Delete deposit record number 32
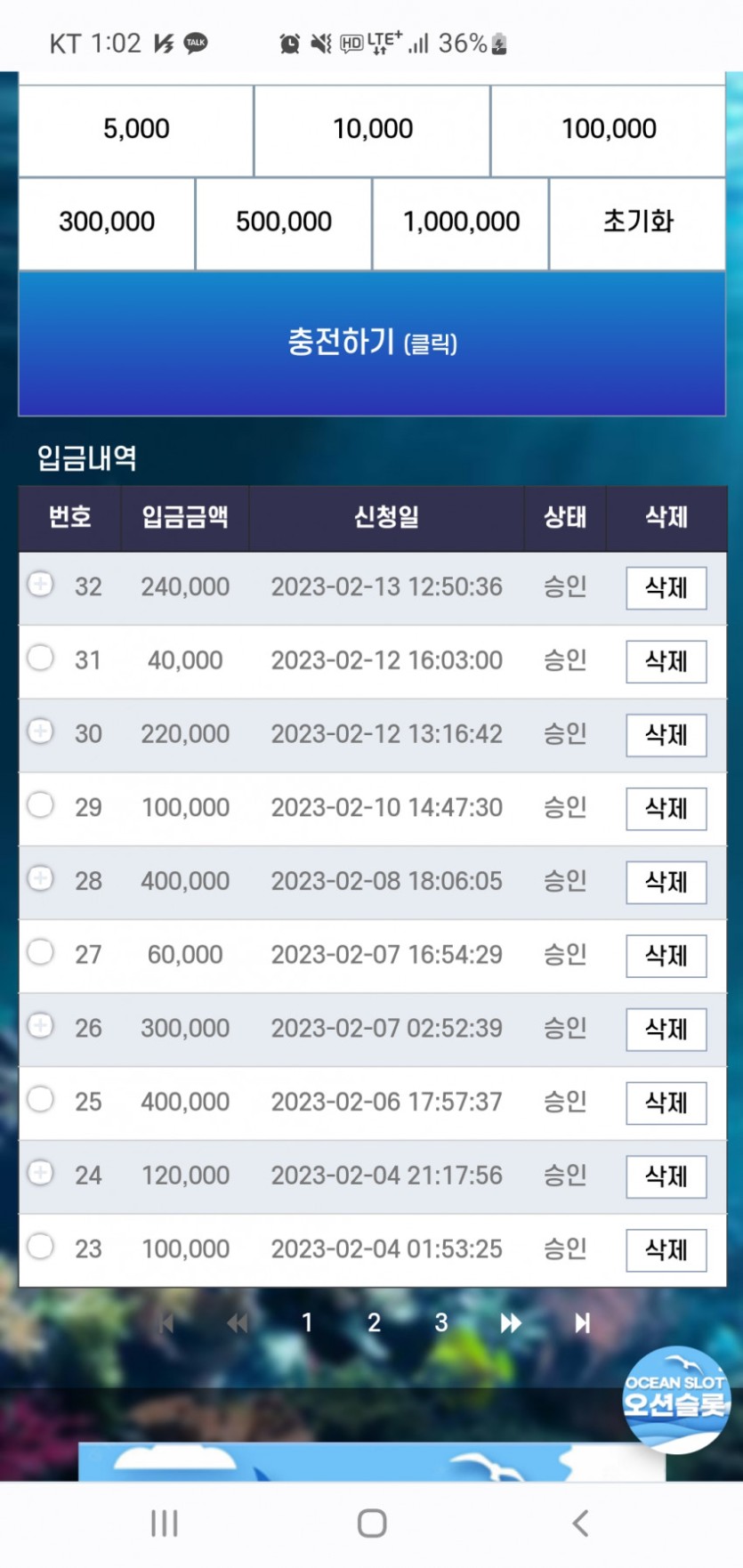 (666, 588)
